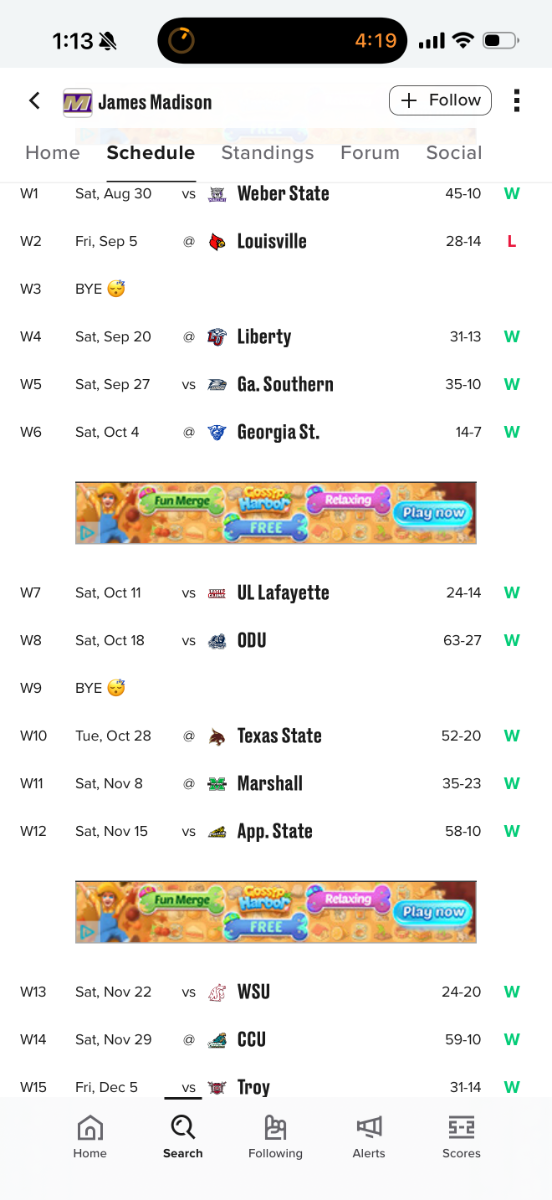Switch to the Standings tab
This screenshot has height=1200, width=552.
click(267, 153)
